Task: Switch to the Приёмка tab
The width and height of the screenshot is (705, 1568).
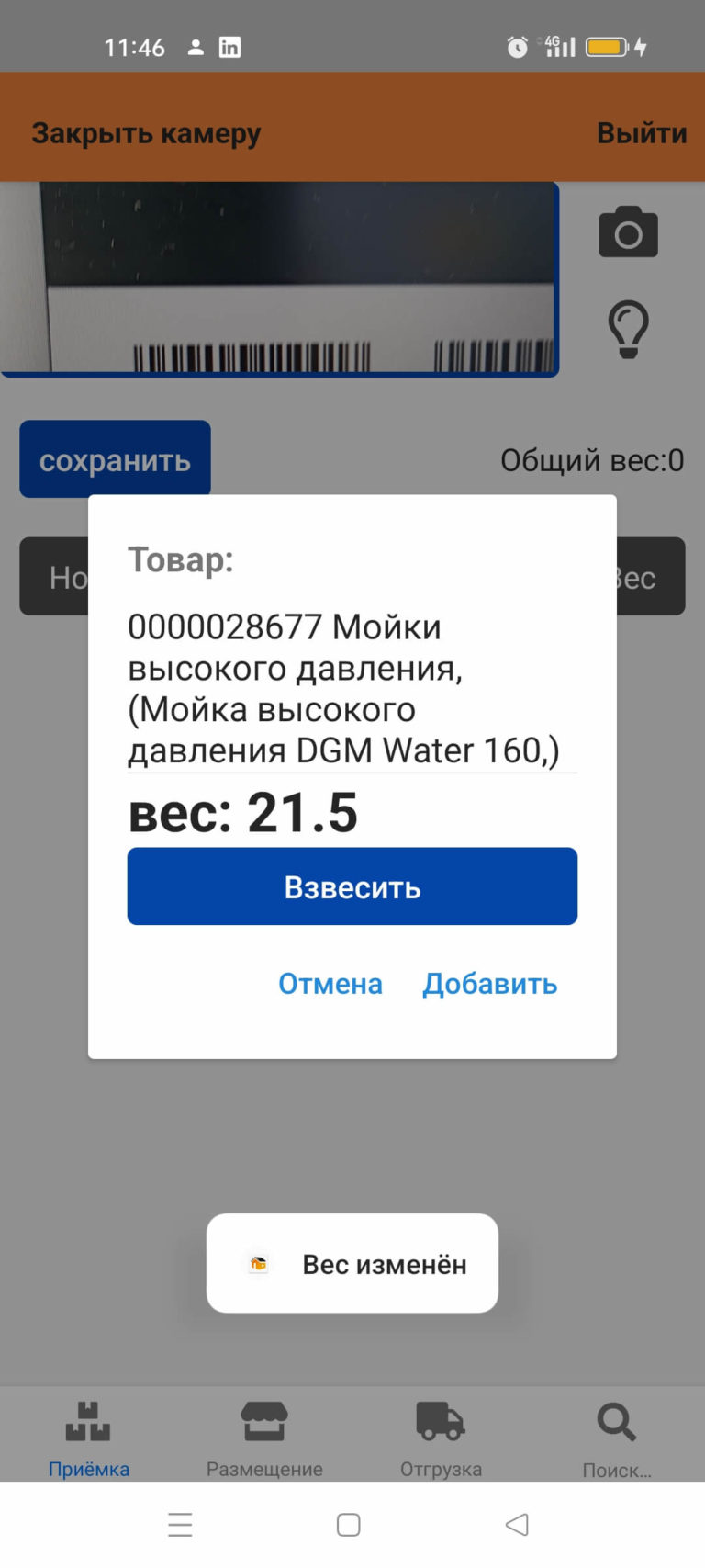Action: tap(88, 1438)
